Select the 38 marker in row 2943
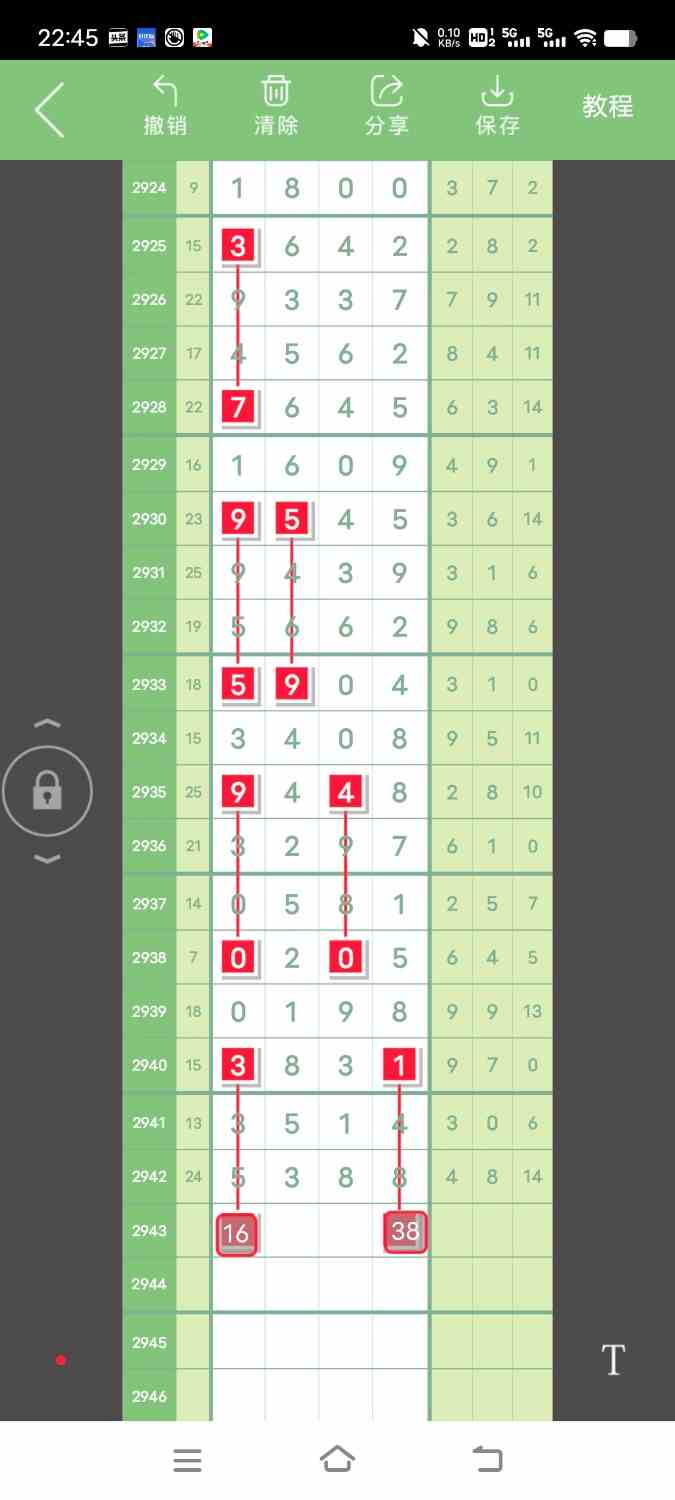675x1500 pixels. pos(405,1232)
